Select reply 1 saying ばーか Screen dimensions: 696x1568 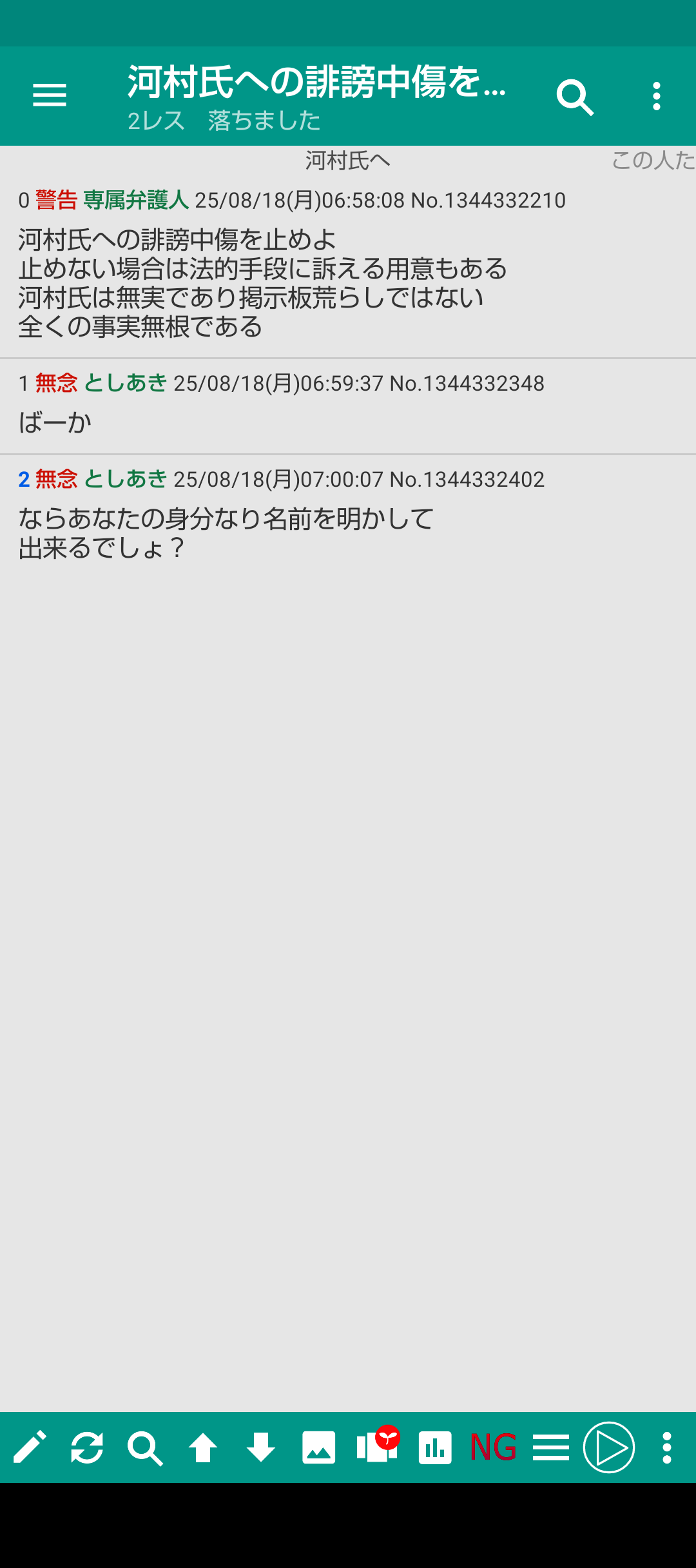pyautogui.click(x=348, y=406)
